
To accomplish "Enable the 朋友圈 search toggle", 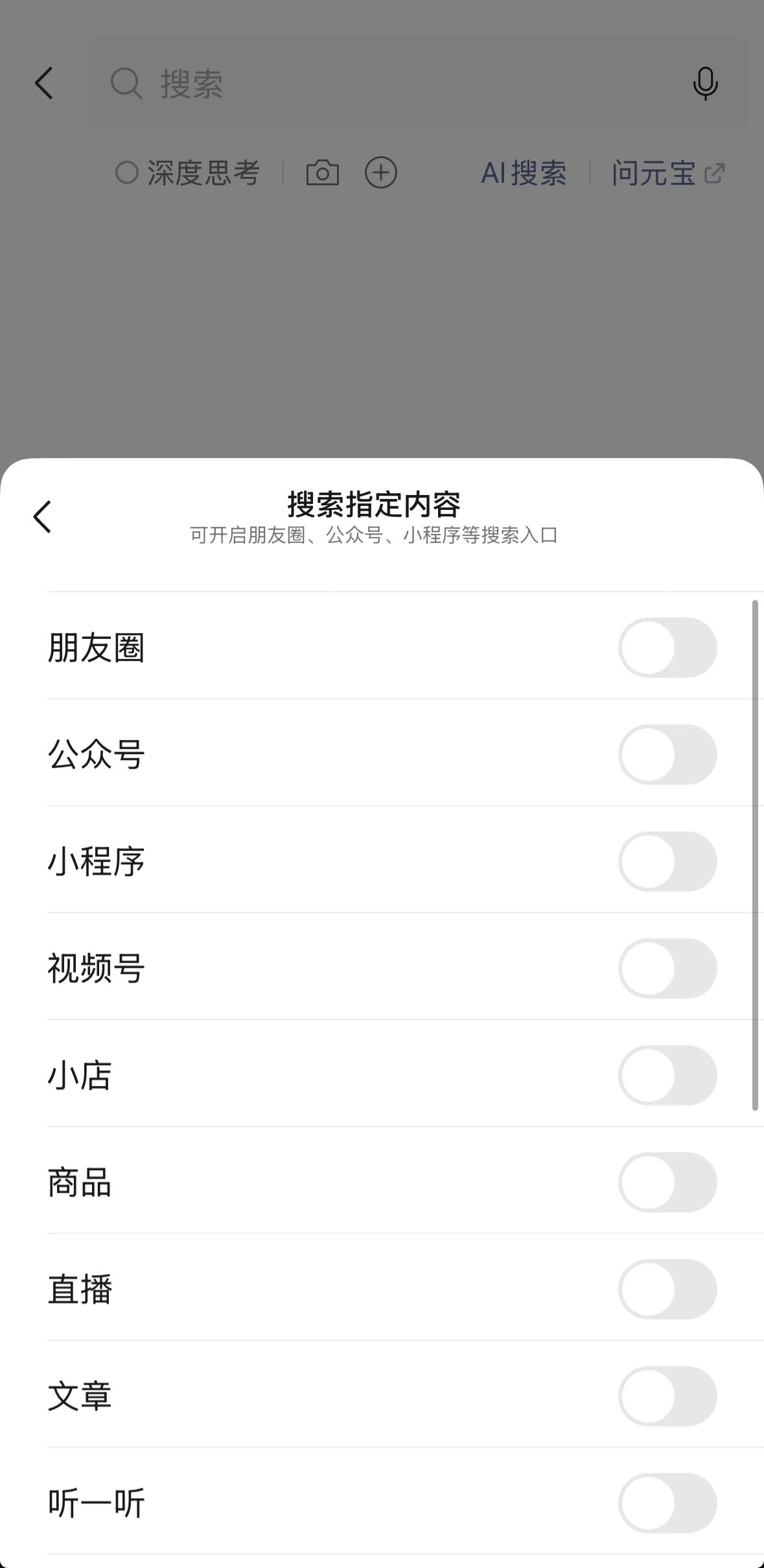I will pos(667,647).
